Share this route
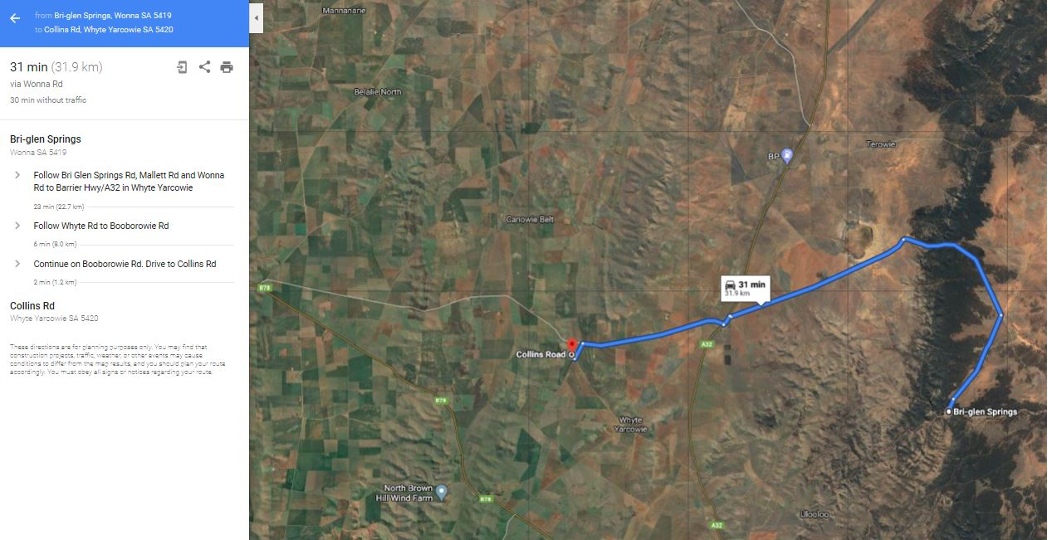Viewport: 1048px width, 540px height. tap(204, 67)
